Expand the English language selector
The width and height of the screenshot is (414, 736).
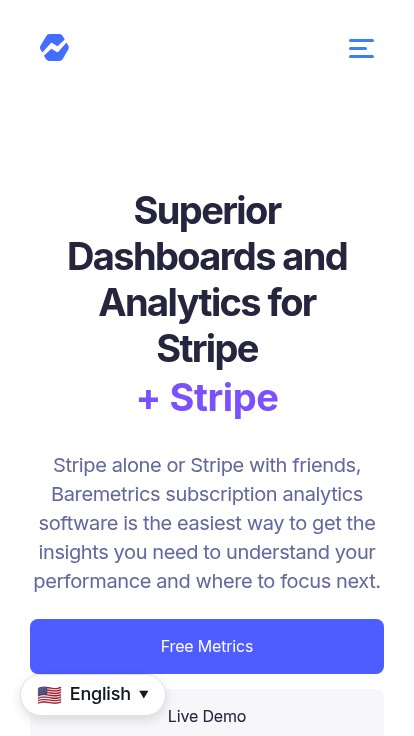pos(93,695)
